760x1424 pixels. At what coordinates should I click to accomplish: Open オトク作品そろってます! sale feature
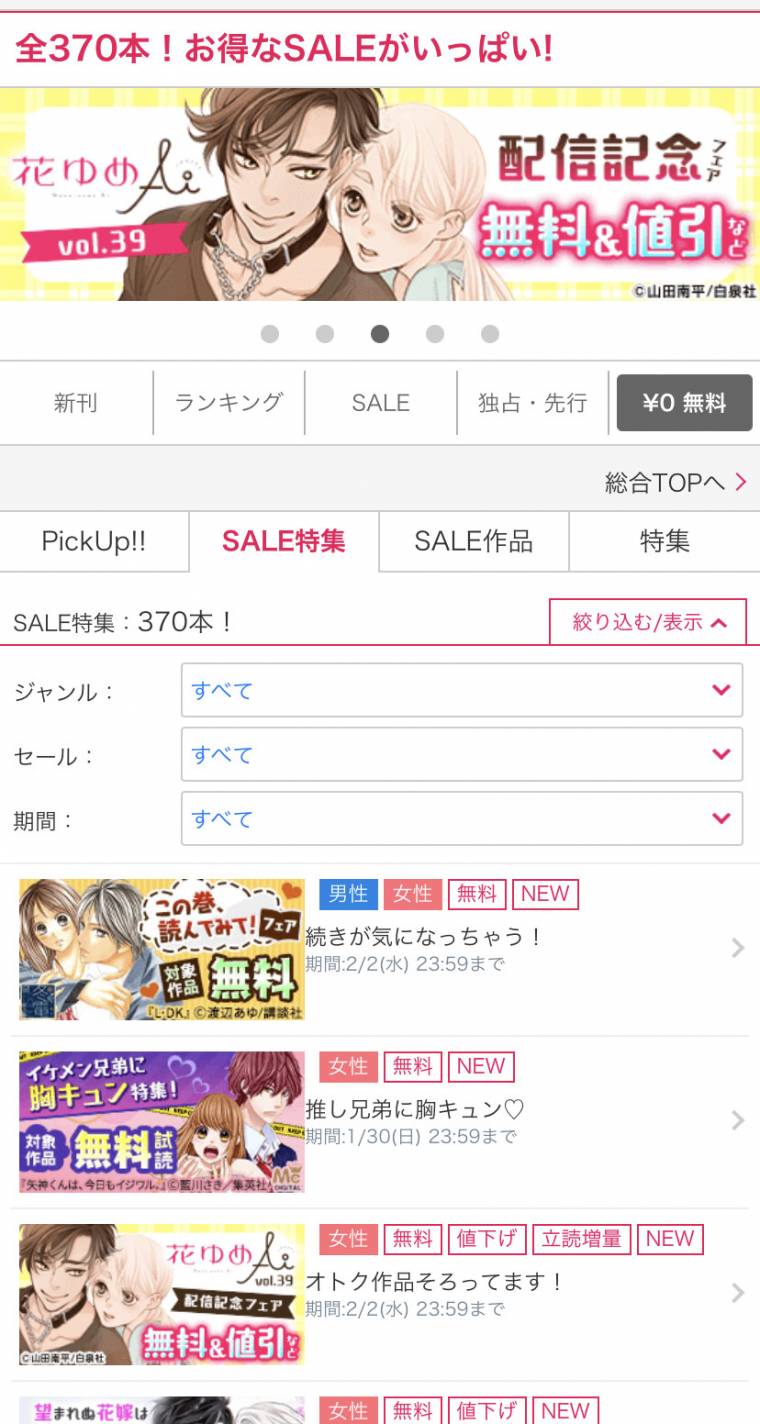380,1294
